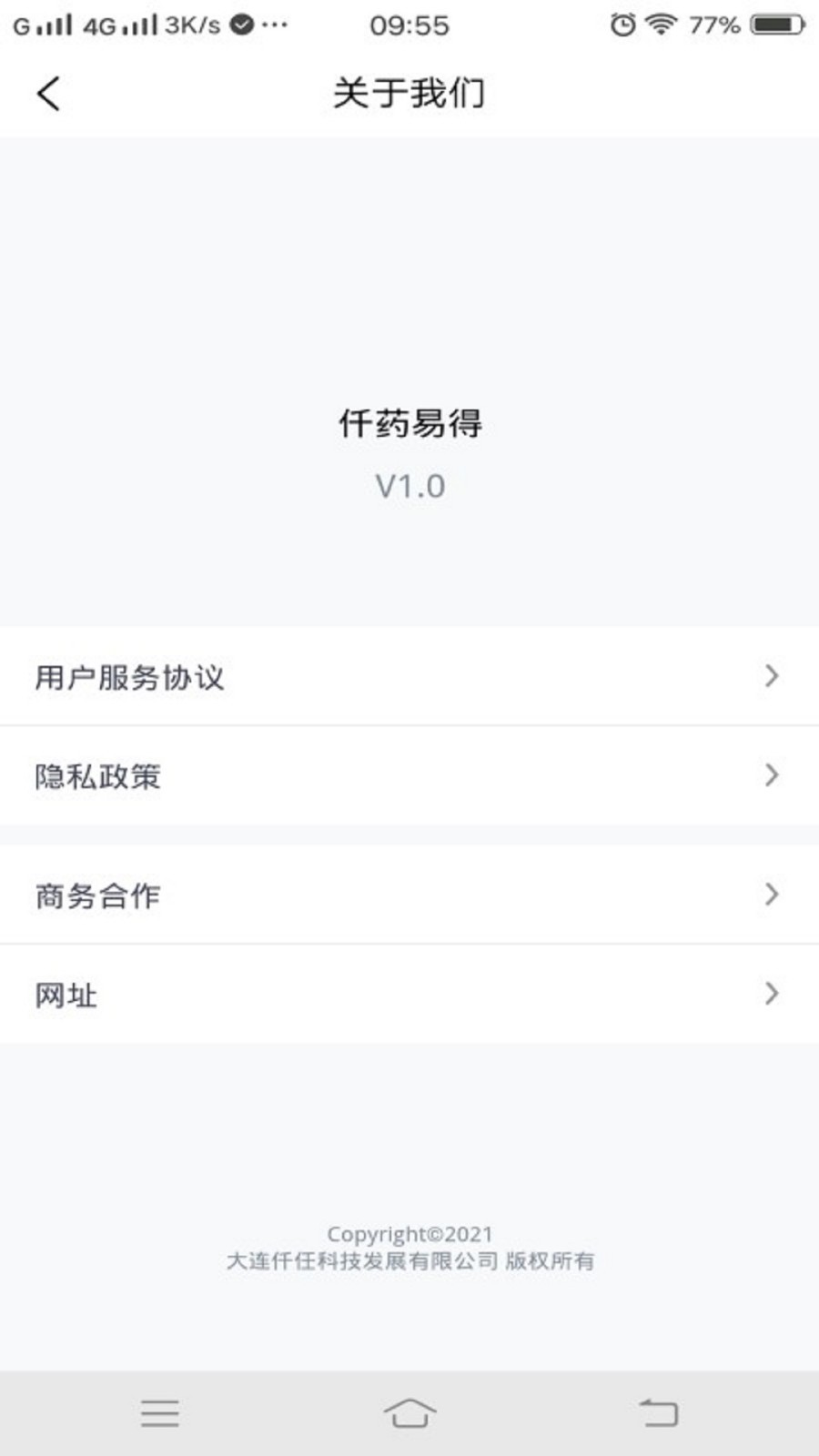This screenshot has height=1456, width=819.
Task: Open 隐私政策 row
Action: (409, 775)
